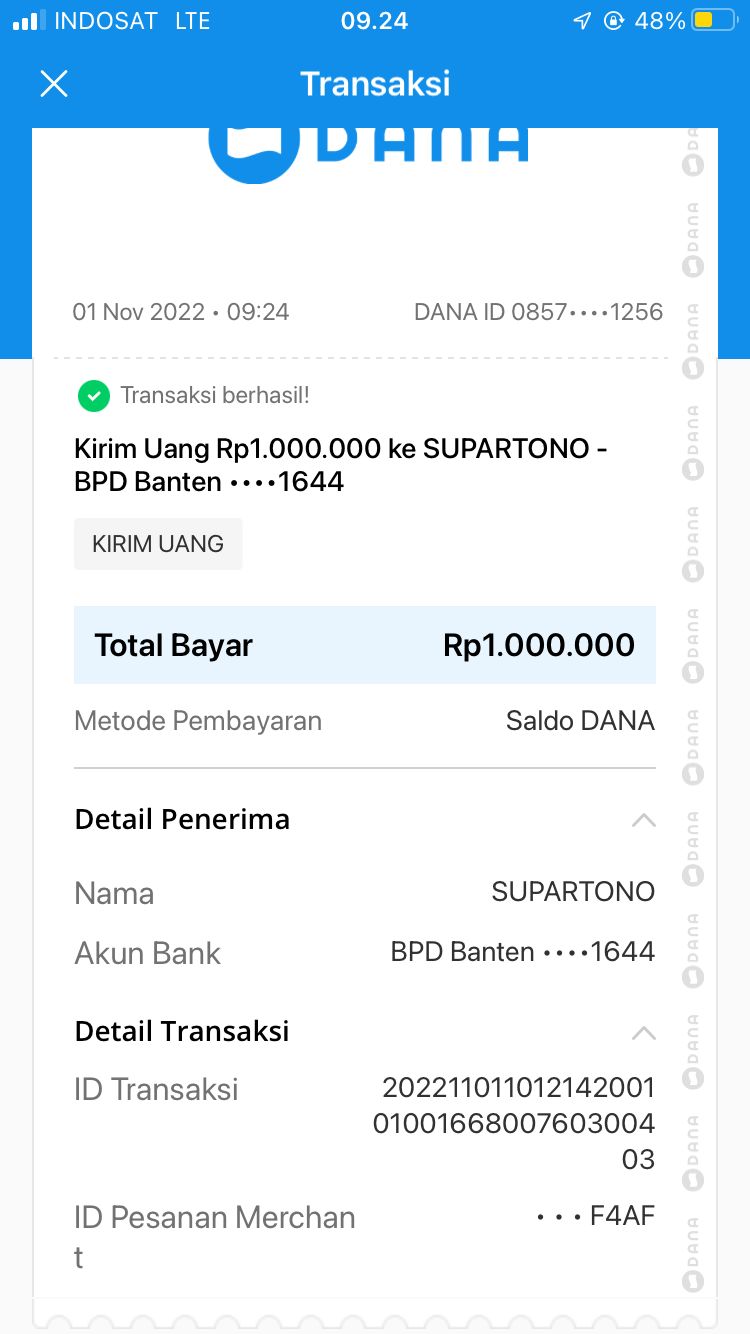Toggle the Total Bayar highlighted row
This screenshot has height=1334, width=750.
[364, 645]
